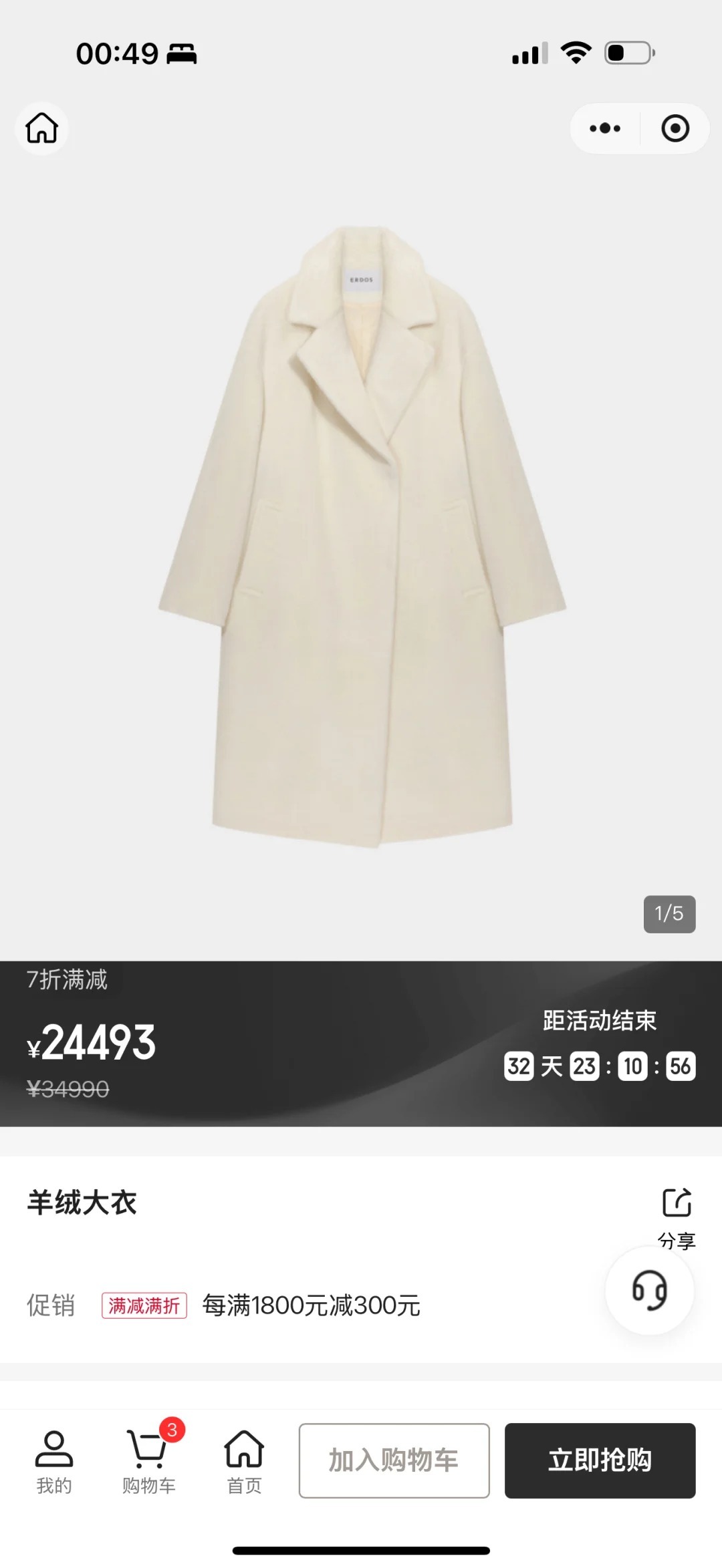Screen dimensions: 722x1568
Task: Open the mini program more options menu
Action: [x=605, y=128]
